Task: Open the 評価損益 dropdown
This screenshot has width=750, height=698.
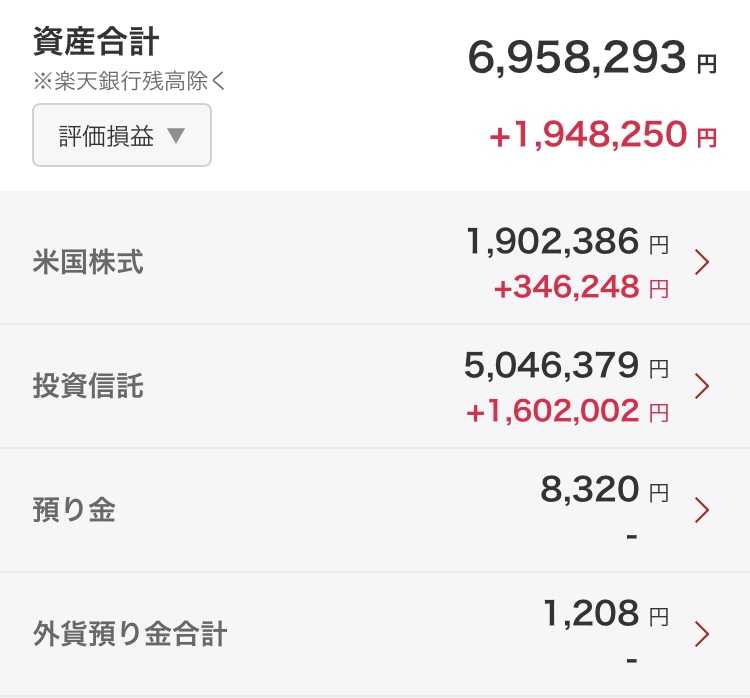Action: (122, 135)
